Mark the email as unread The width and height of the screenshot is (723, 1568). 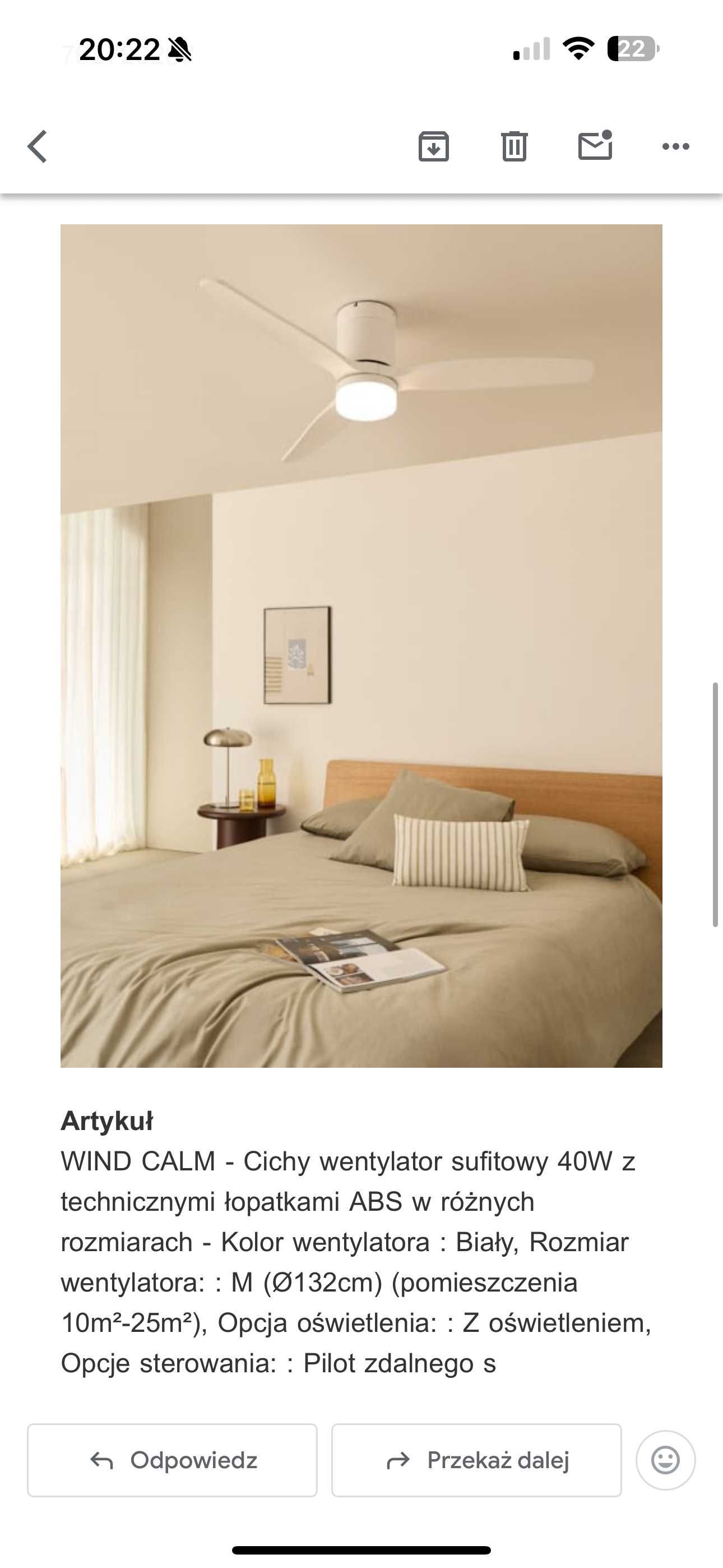pos(595,146)
